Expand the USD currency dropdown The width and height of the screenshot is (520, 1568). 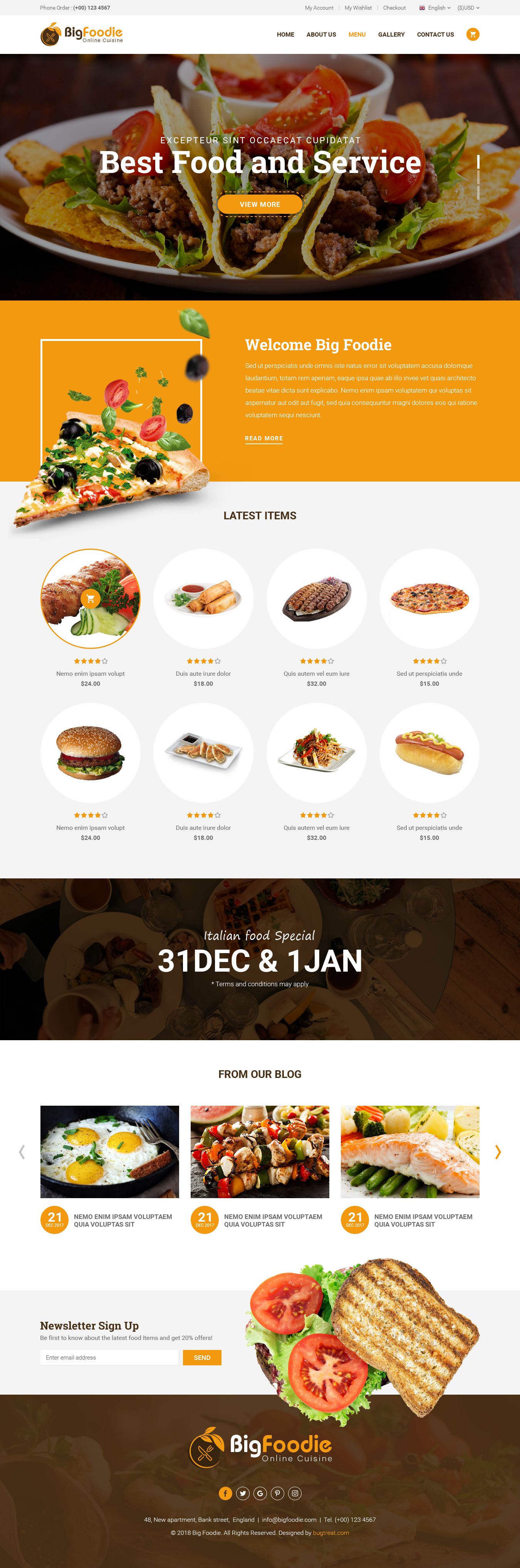click(468, 8)
